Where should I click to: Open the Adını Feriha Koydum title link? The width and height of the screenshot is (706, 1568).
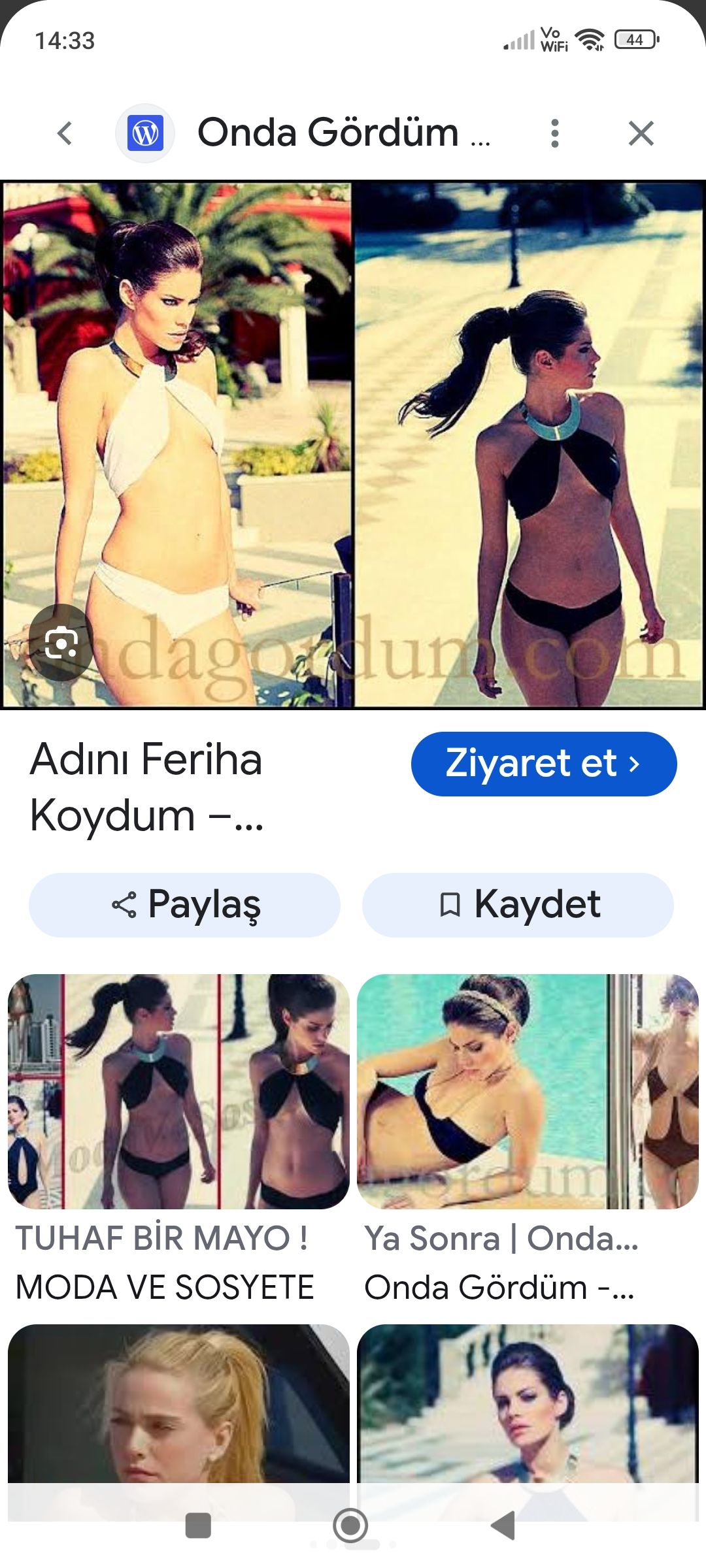147,788
